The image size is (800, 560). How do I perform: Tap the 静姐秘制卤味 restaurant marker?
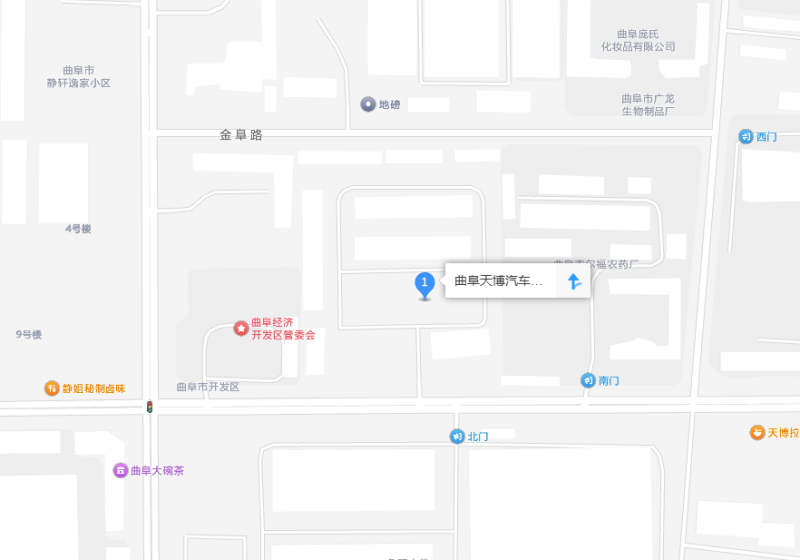tap(52, 388)
